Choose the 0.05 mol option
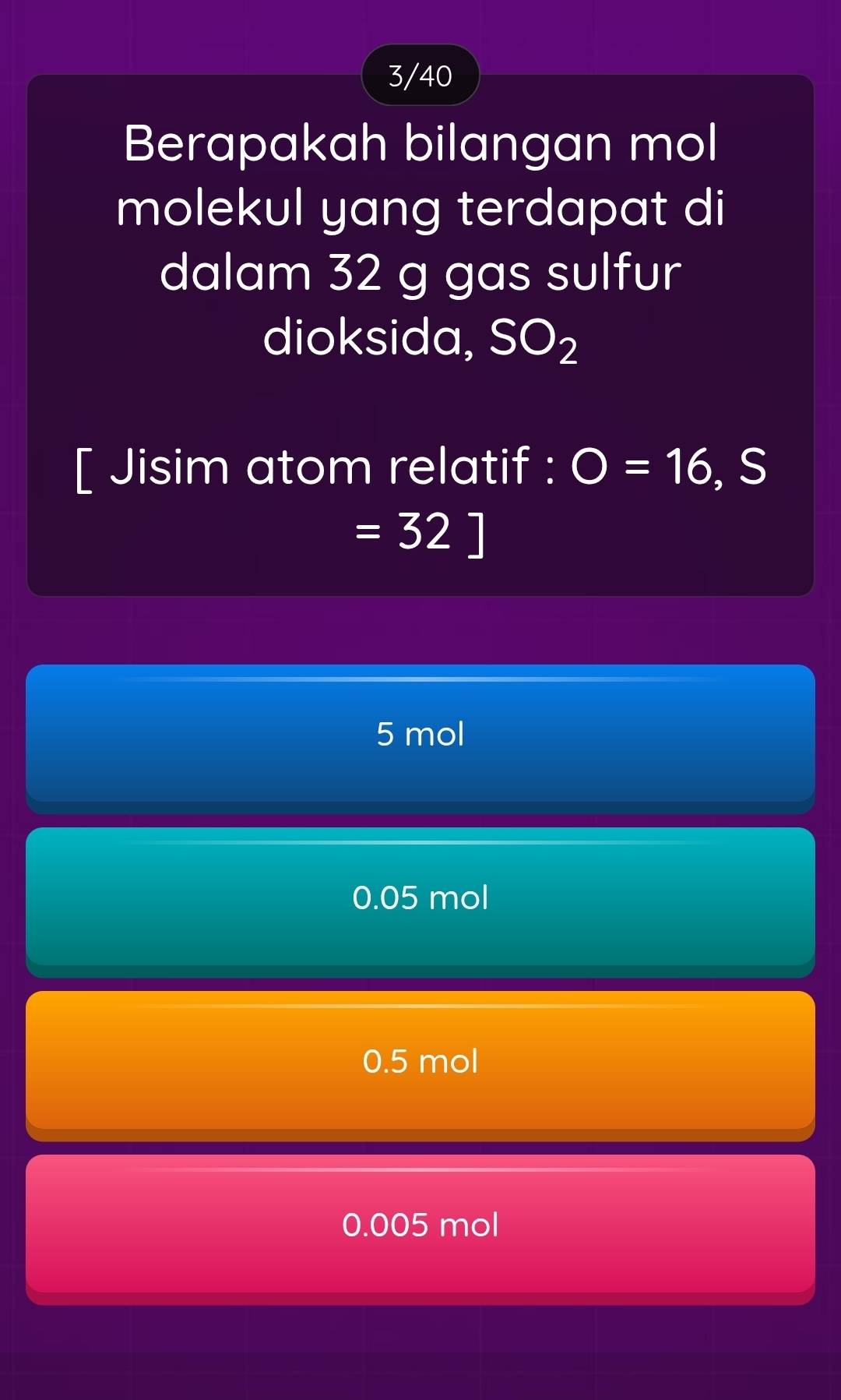 pos(420,898)
